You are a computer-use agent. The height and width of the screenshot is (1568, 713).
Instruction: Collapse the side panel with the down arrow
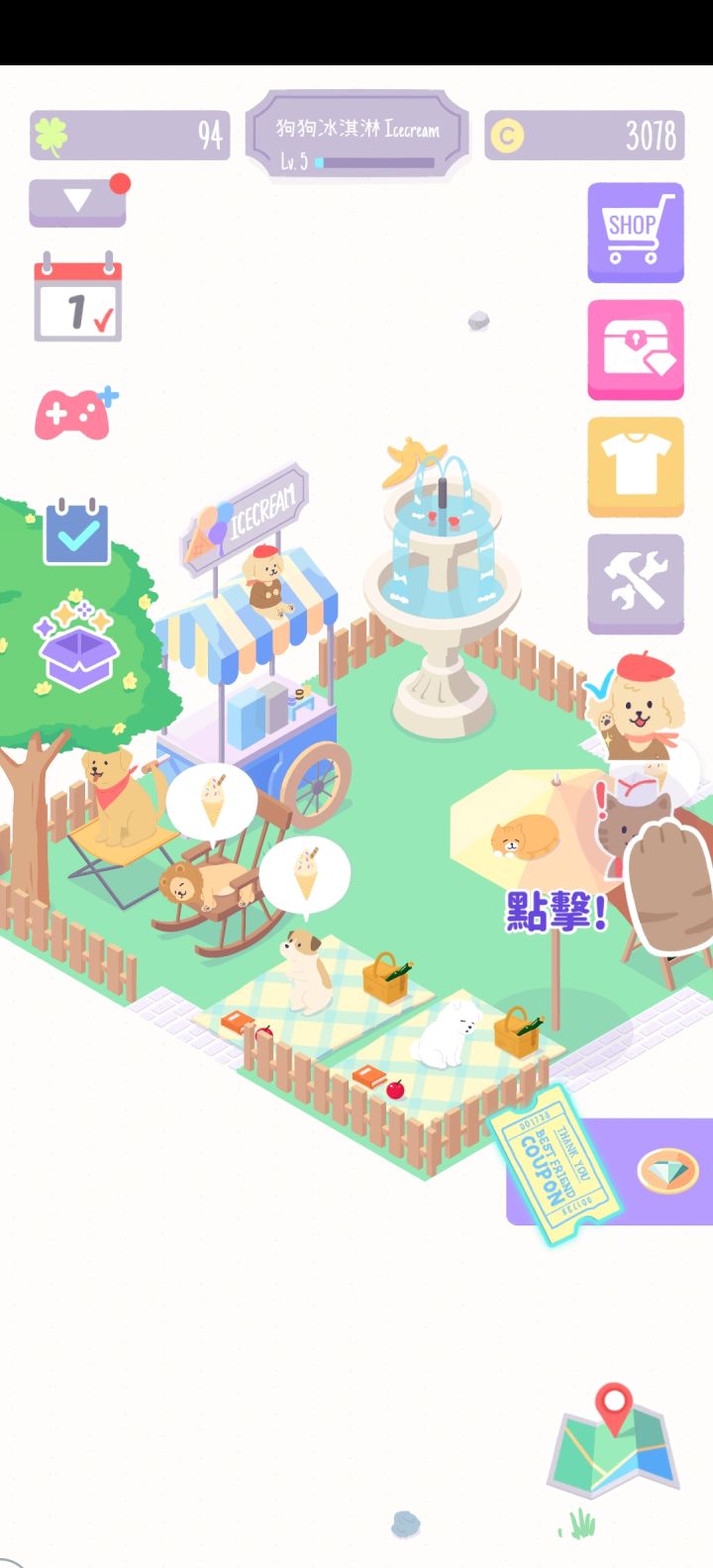(x=77, y=199)
